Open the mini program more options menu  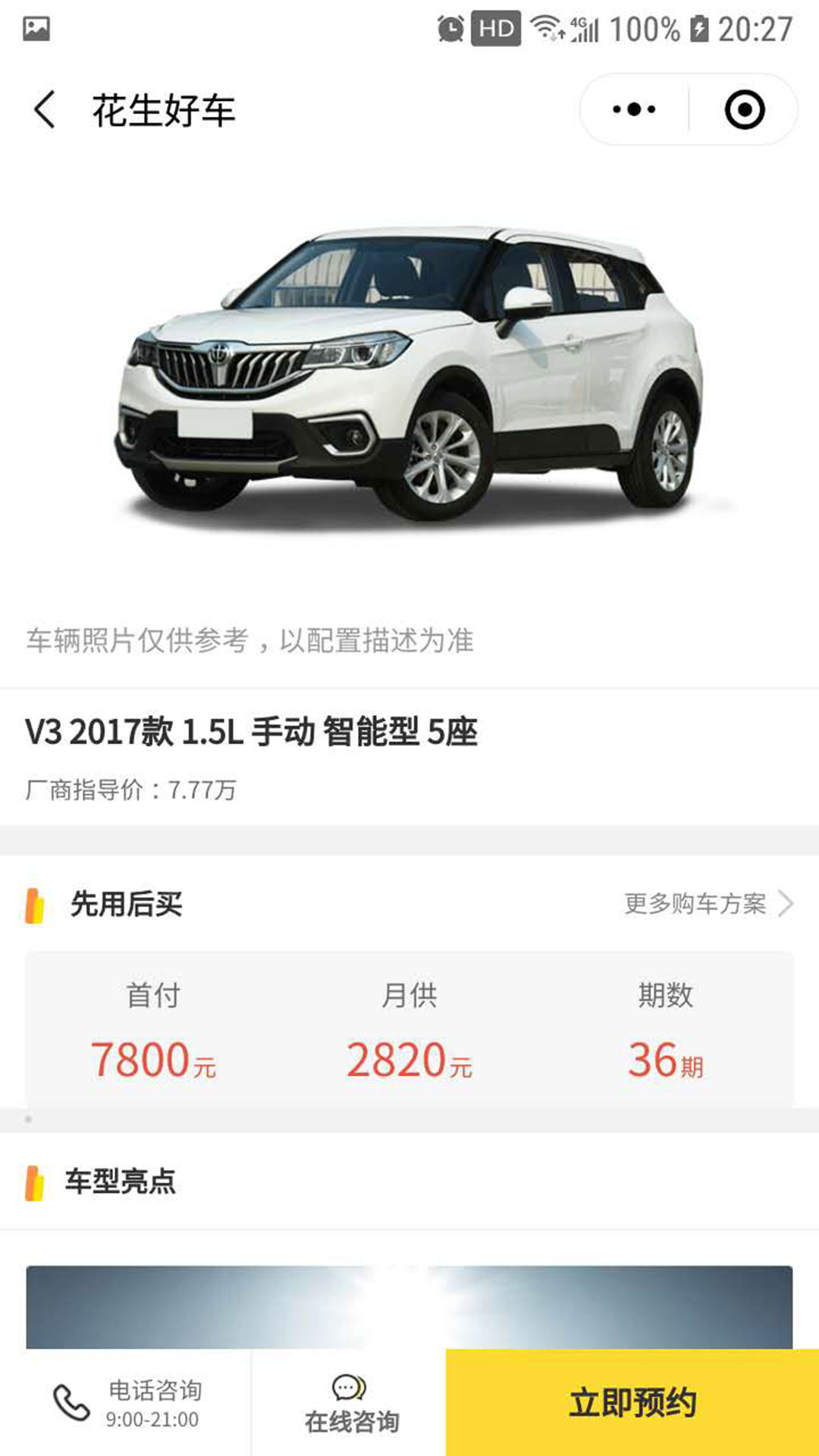click(634, 109)
